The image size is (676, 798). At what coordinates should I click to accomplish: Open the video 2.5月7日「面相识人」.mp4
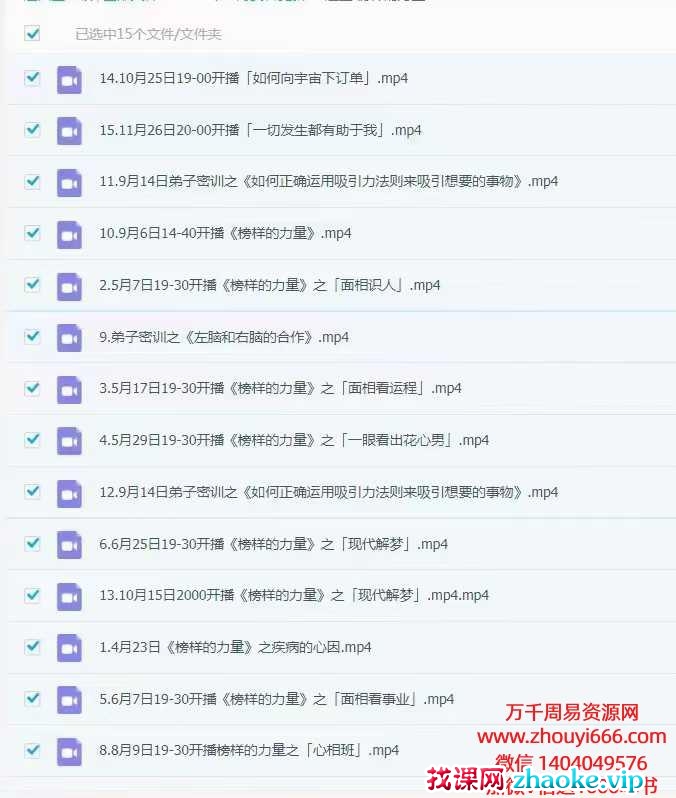tap(269, 285)
